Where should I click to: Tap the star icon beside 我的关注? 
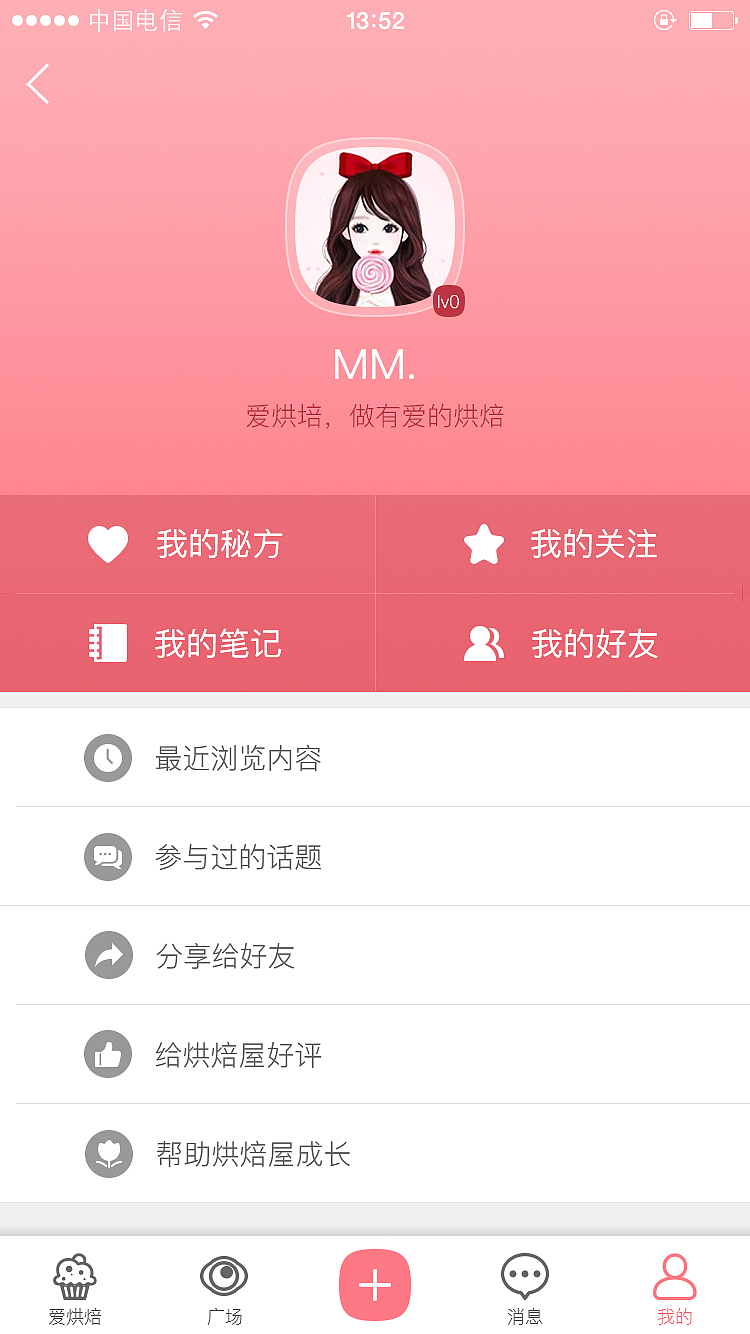pyautogui.click(x=482, y=544)
